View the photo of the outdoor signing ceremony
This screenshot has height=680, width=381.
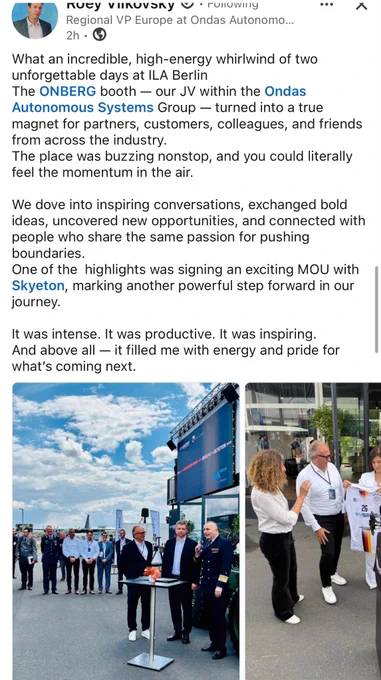tap(126, 531)
